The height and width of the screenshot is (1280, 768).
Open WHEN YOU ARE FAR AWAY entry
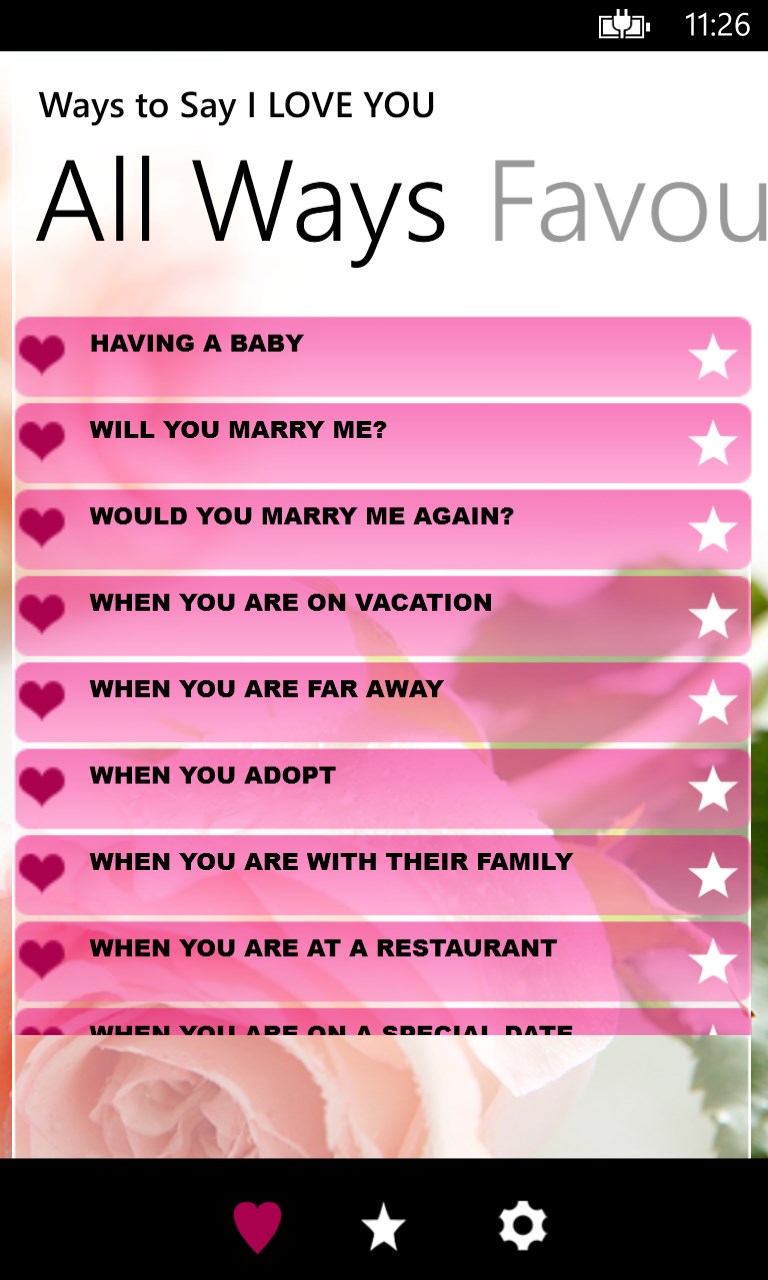[350, 700]
